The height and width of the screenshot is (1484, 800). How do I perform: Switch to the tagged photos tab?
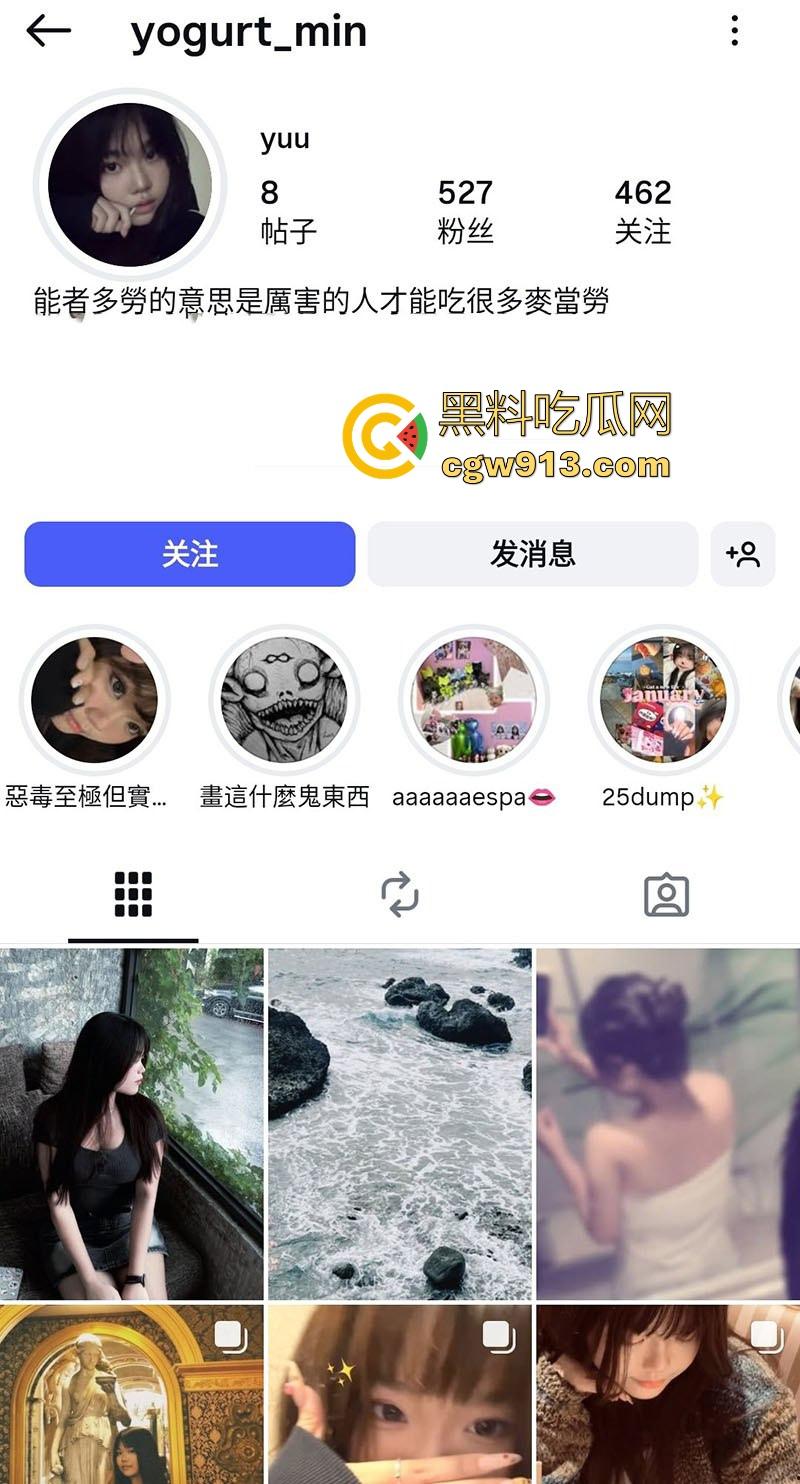point(666,894)
